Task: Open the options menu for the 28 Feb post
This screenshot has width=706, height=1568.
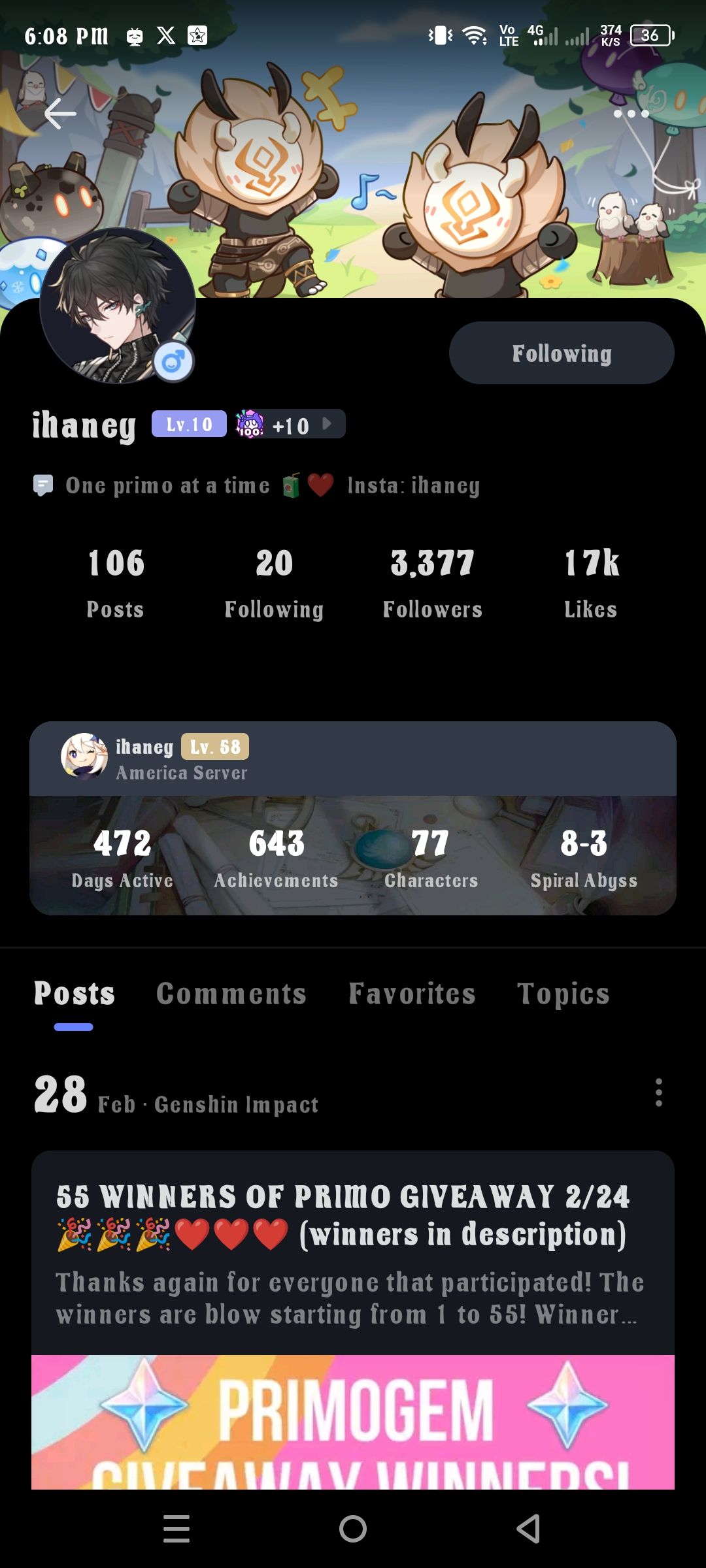Action: click(x=658, y=1092)
